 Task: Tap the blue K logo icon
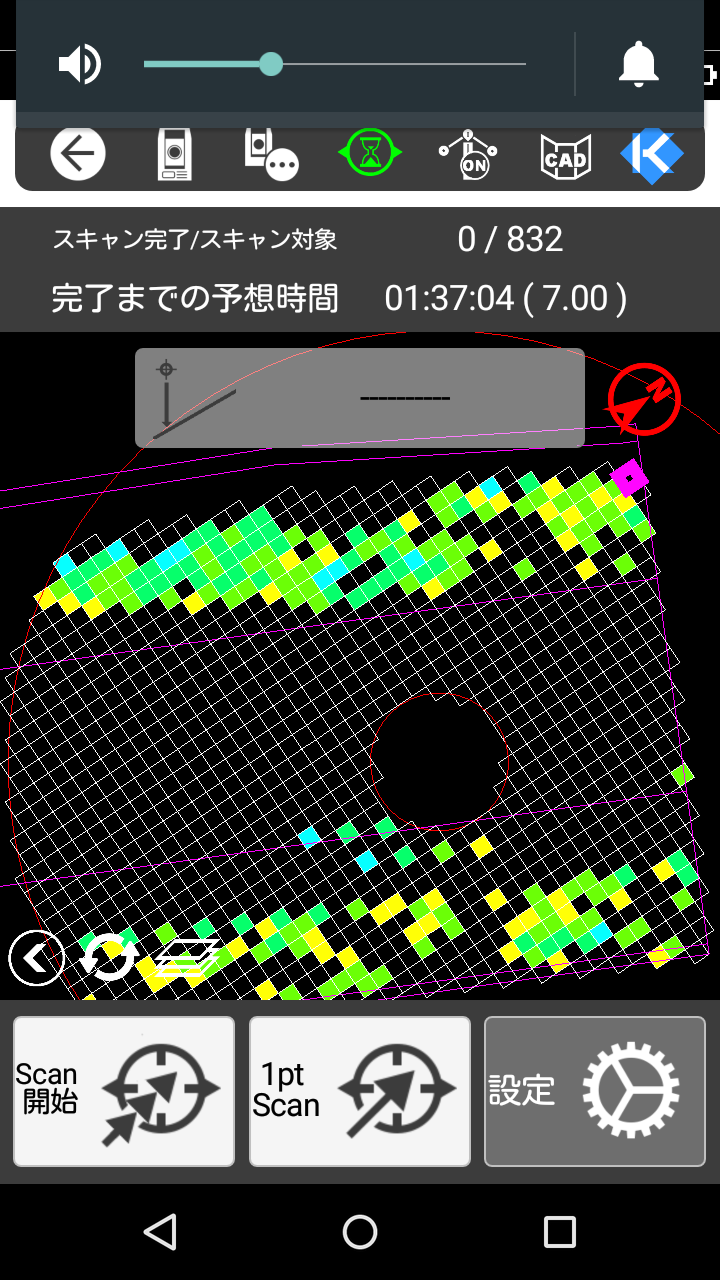[x=652, y=155]
